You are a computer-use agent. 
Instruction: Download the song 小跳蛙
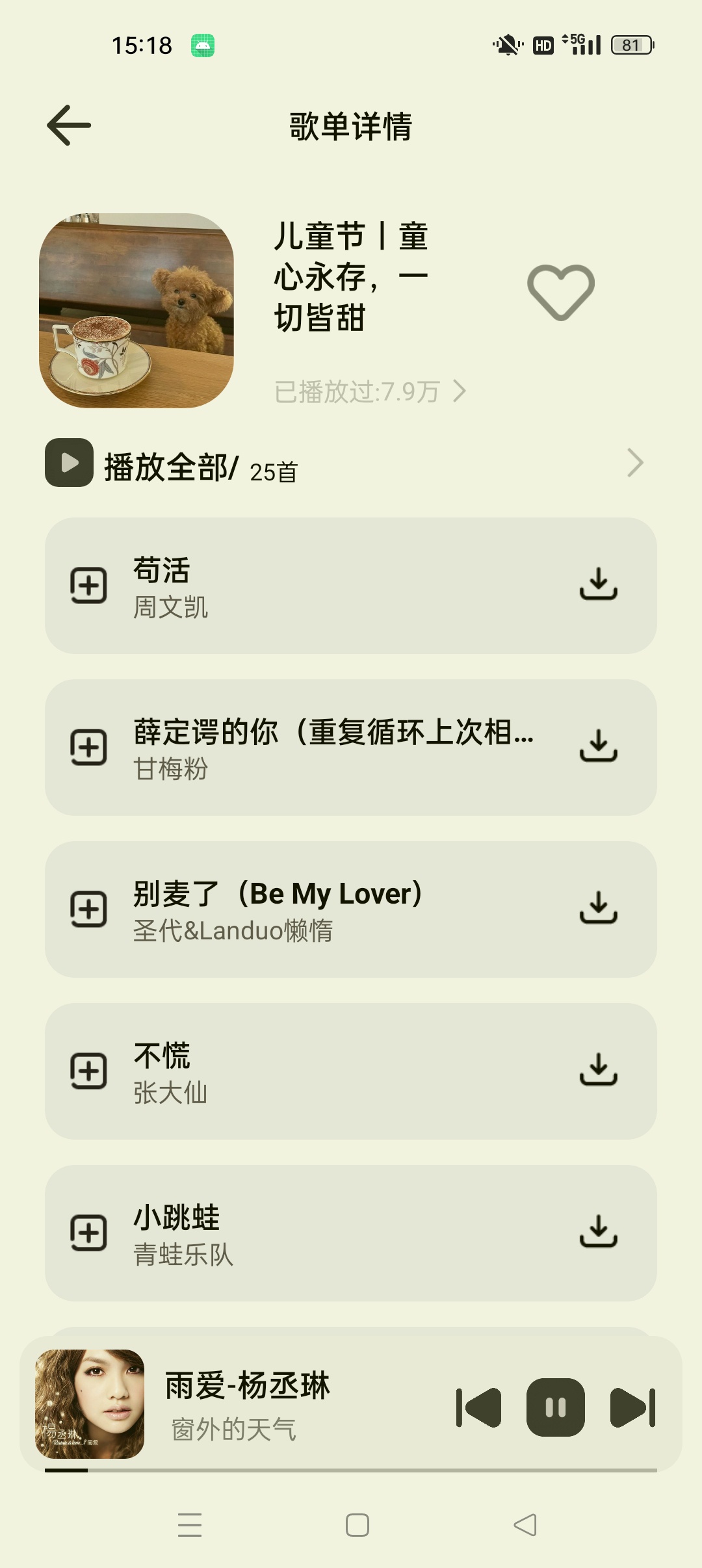pos(599,1231)
